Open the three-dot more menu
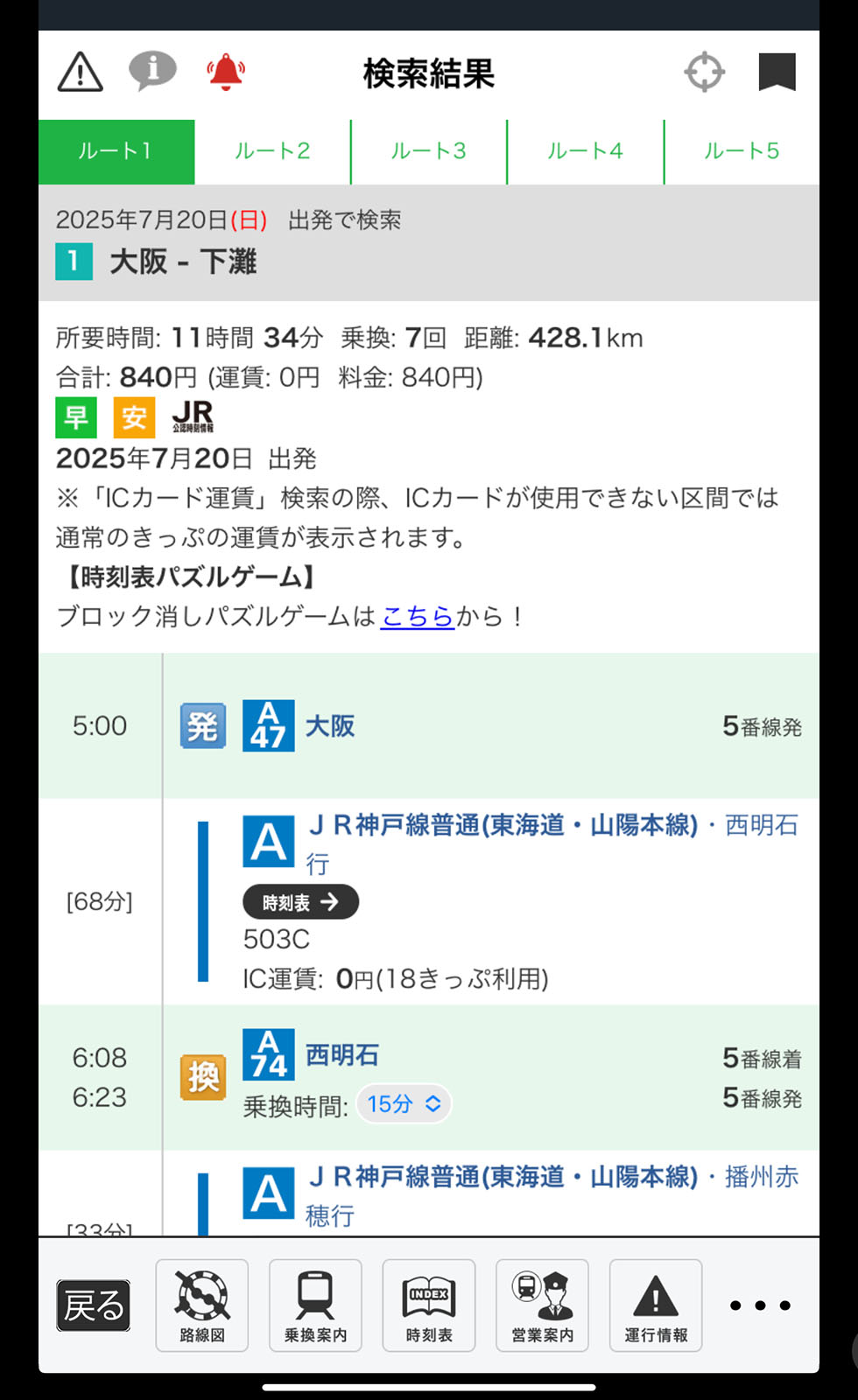858x1400 pixels. coord(760,1305)
